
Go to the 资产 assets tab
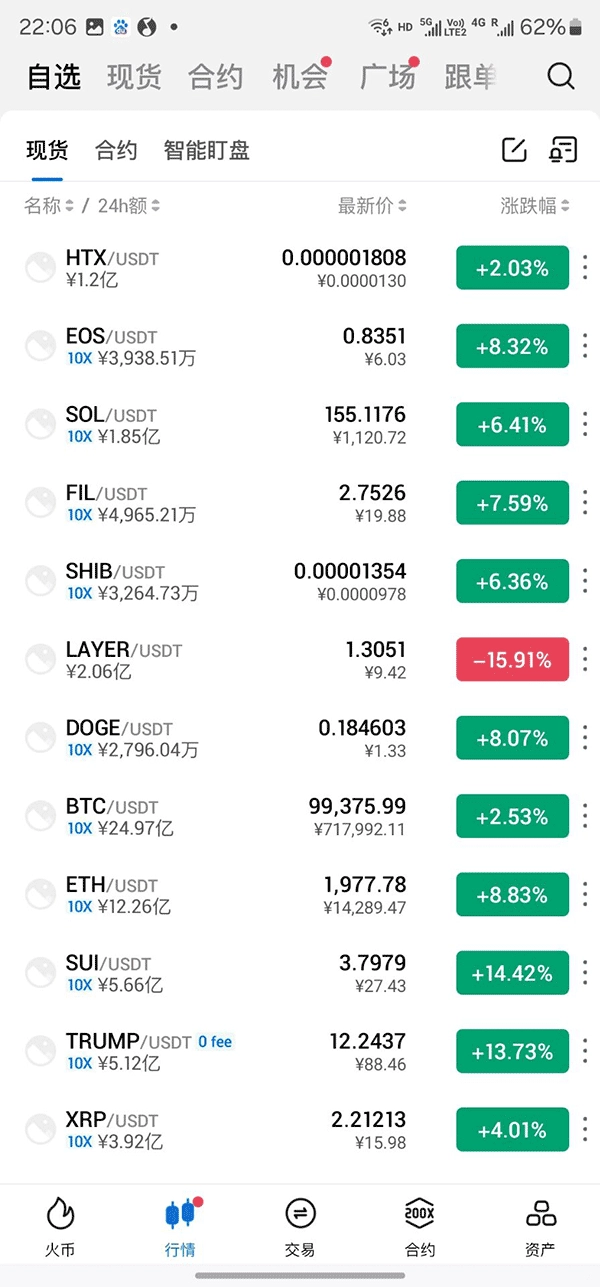[x=540, y=1227]
